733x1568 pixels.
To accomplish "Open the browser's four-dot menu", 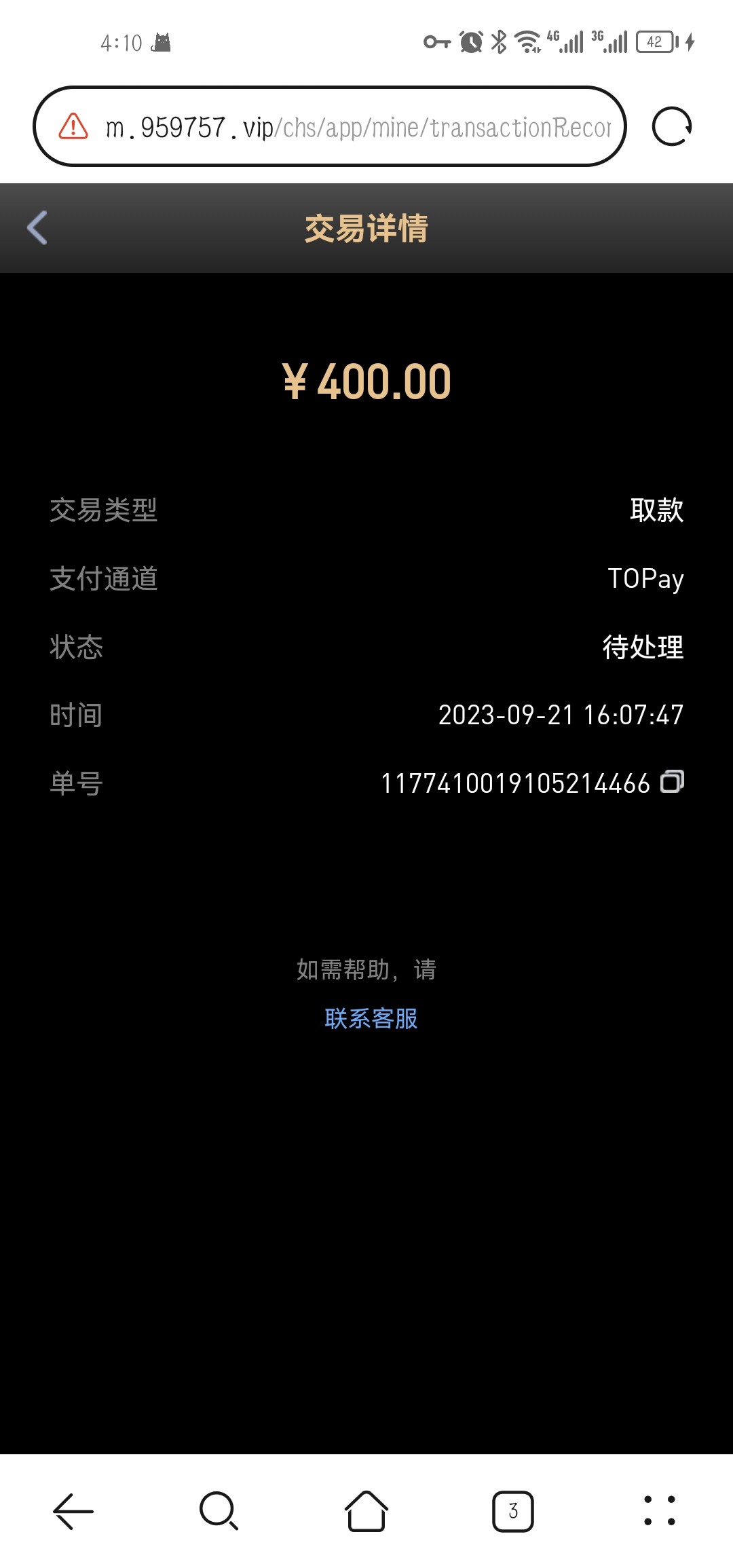I will [x=659, y=1511].
